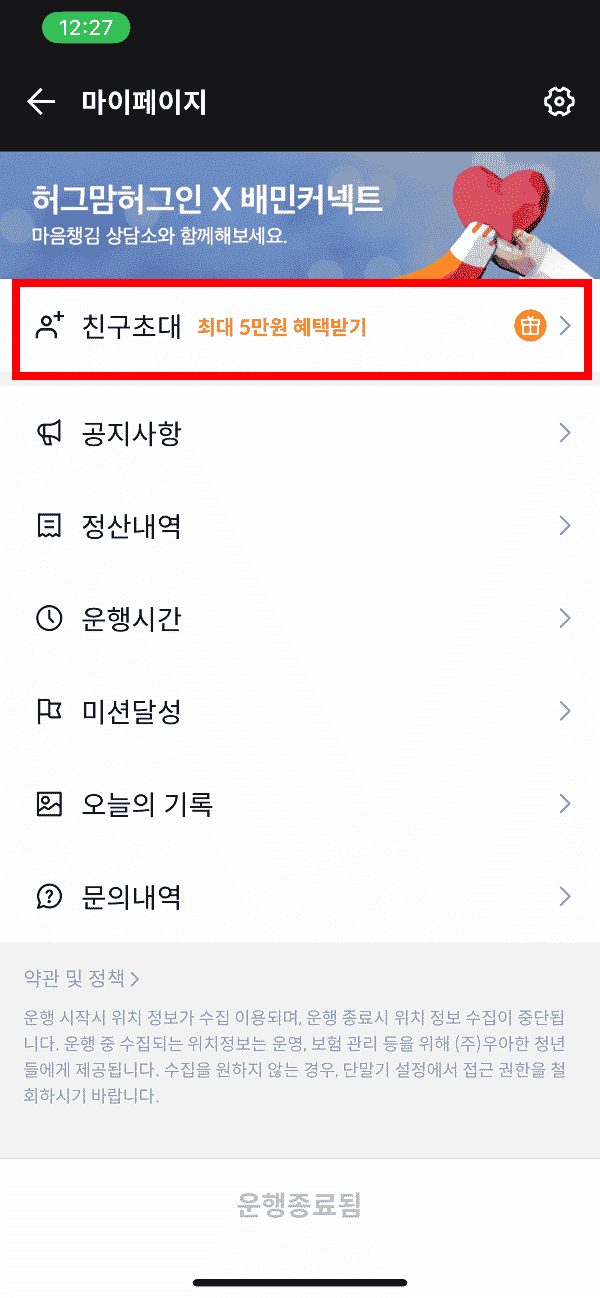The image size is (600, 1298).
Task: Open 문의내역
Action: click(x=300, y=896)
